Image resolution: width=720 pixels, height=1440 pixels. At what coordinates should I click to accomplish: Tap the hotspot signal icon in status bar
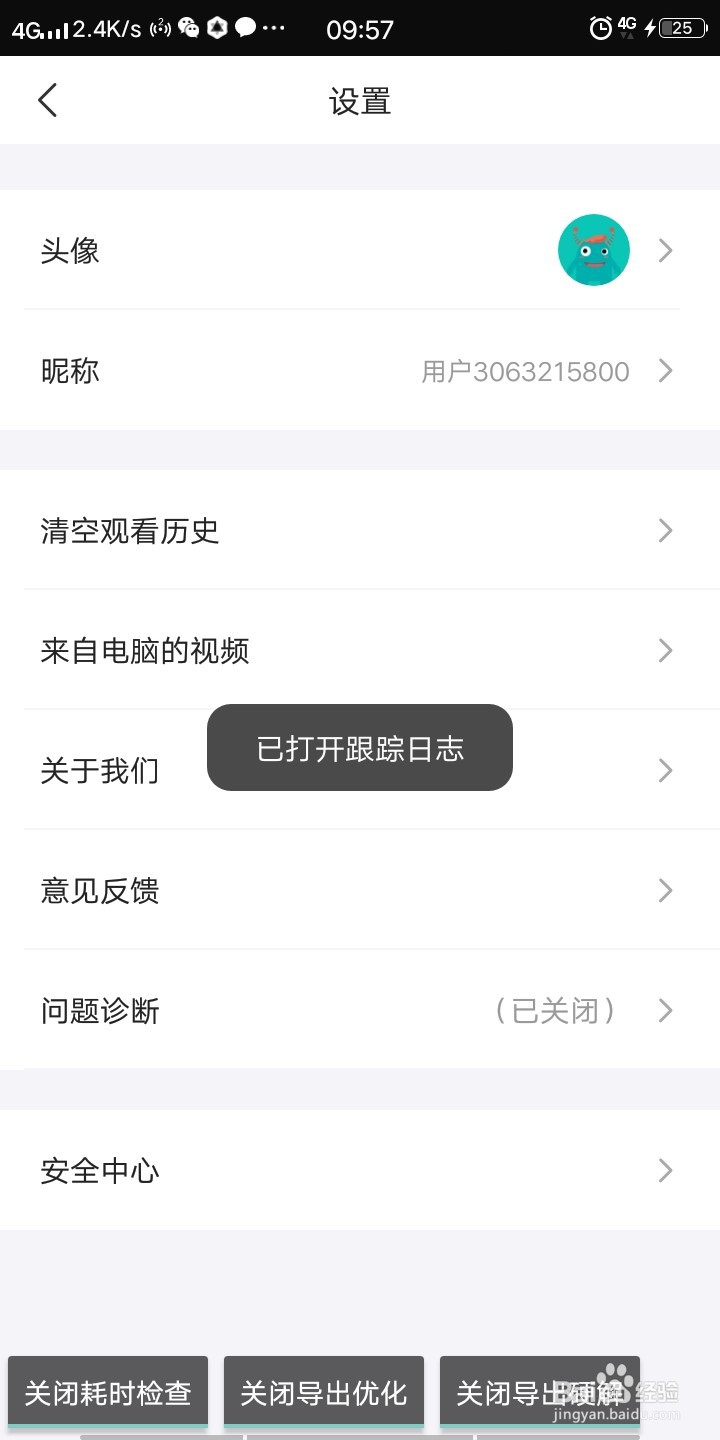(160, 27)
